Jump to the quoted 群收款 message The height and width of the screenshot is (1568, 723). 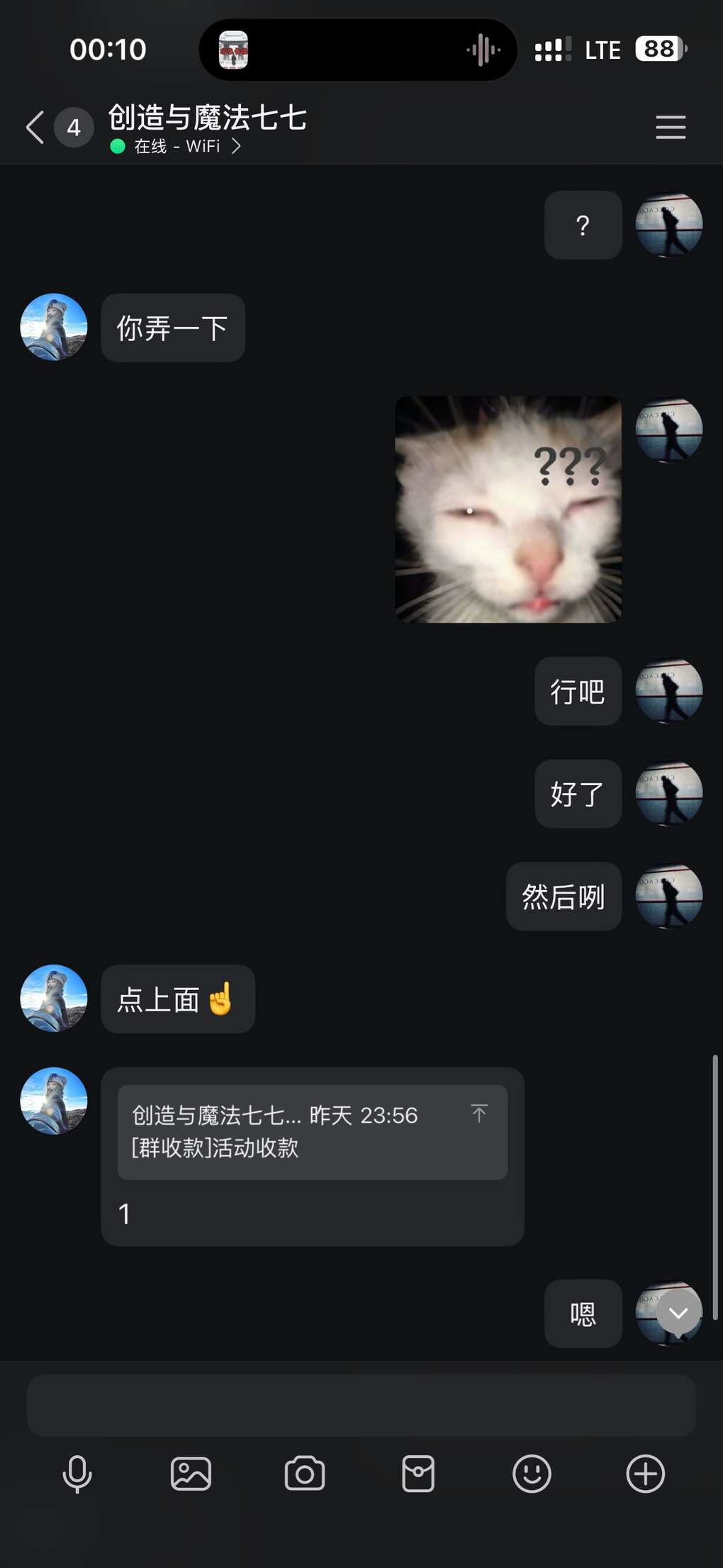[312, 1132]
